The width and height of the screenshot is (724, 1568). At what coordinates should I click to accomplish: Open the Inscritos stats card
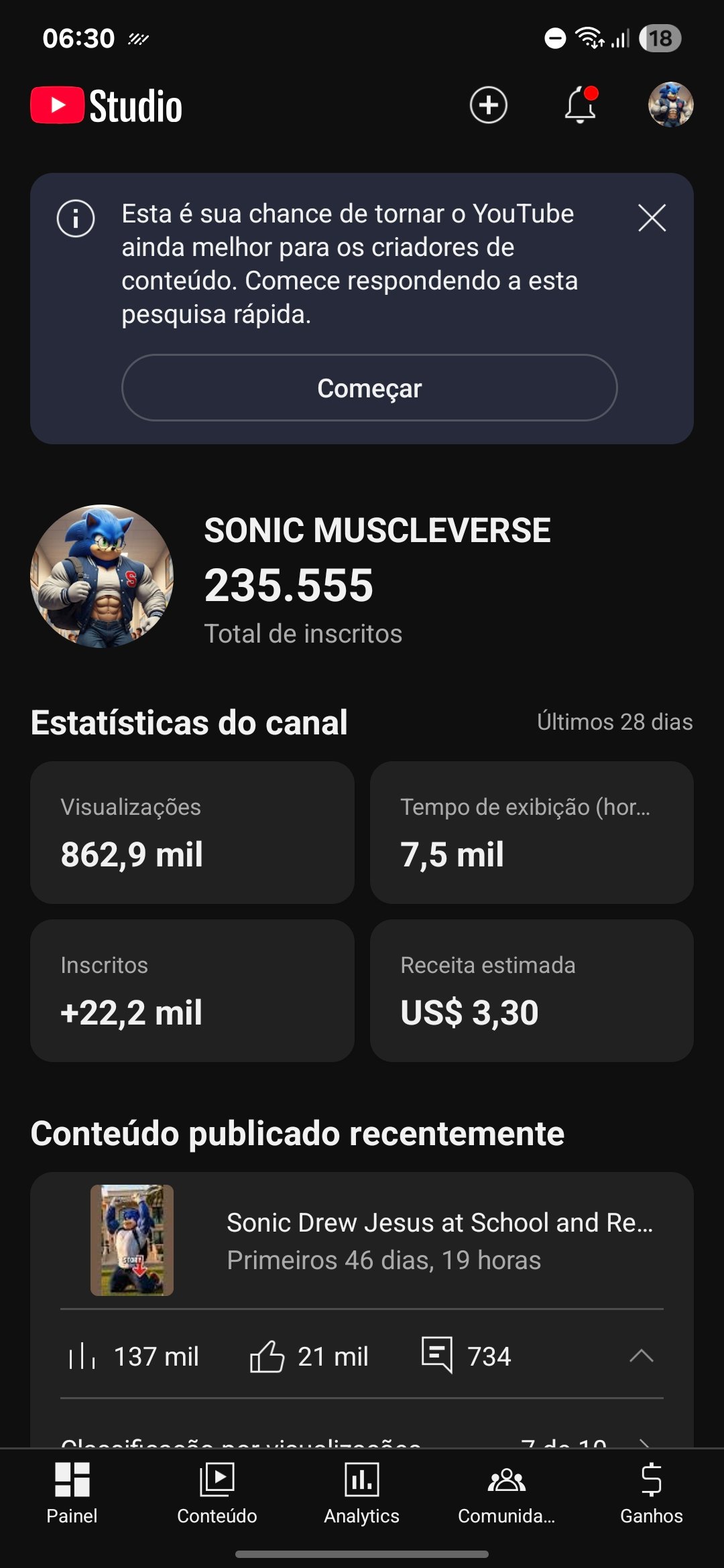tap(192, 990)
